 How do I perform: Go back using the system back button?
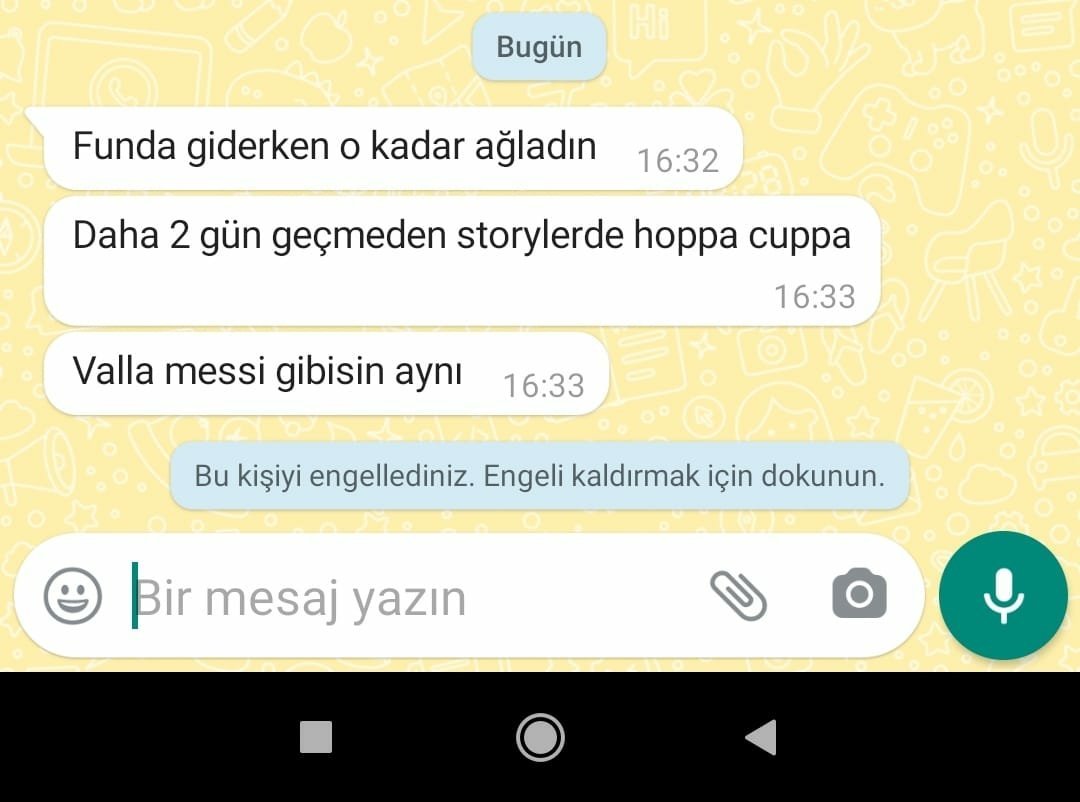click(x=761, y=738)
